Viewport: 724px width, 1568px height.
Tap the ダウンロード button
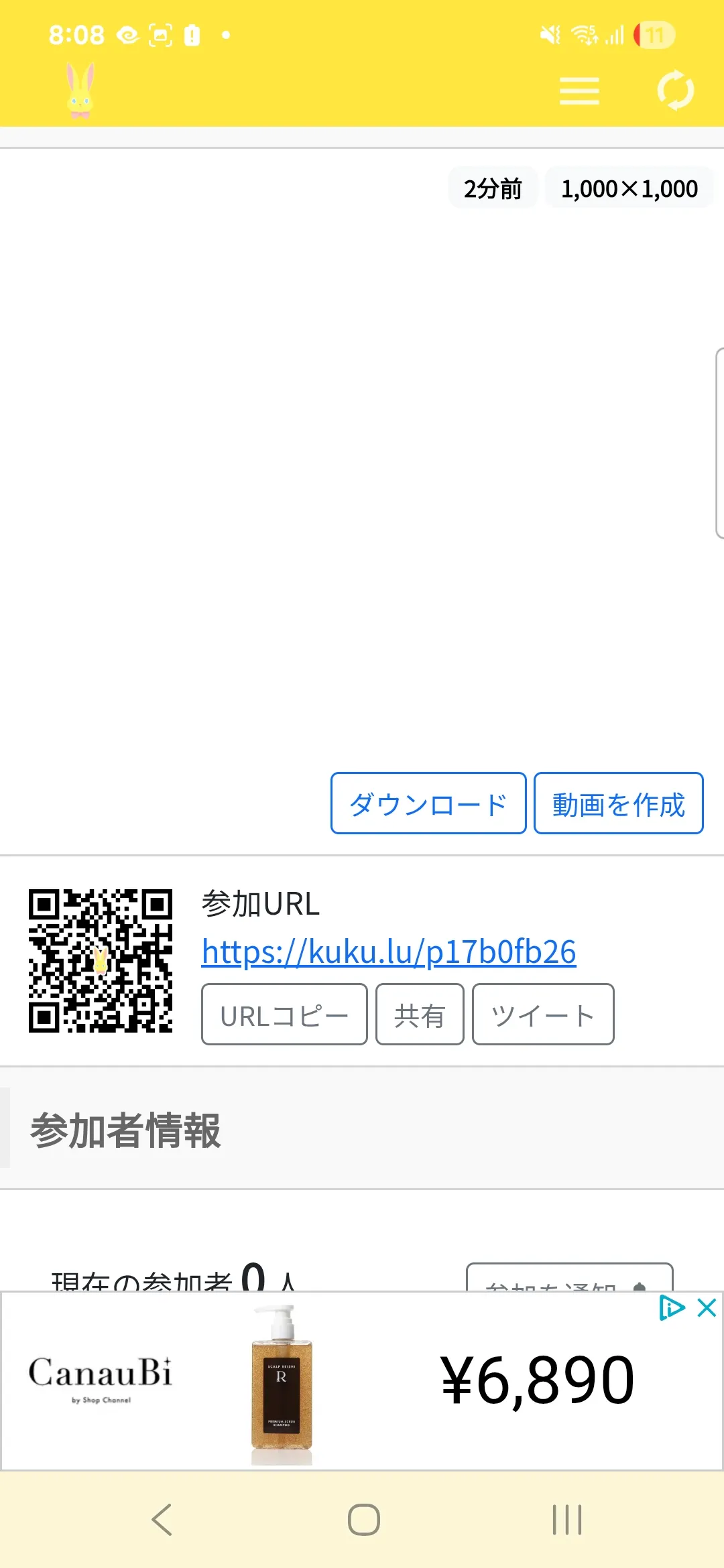(428, 803)
